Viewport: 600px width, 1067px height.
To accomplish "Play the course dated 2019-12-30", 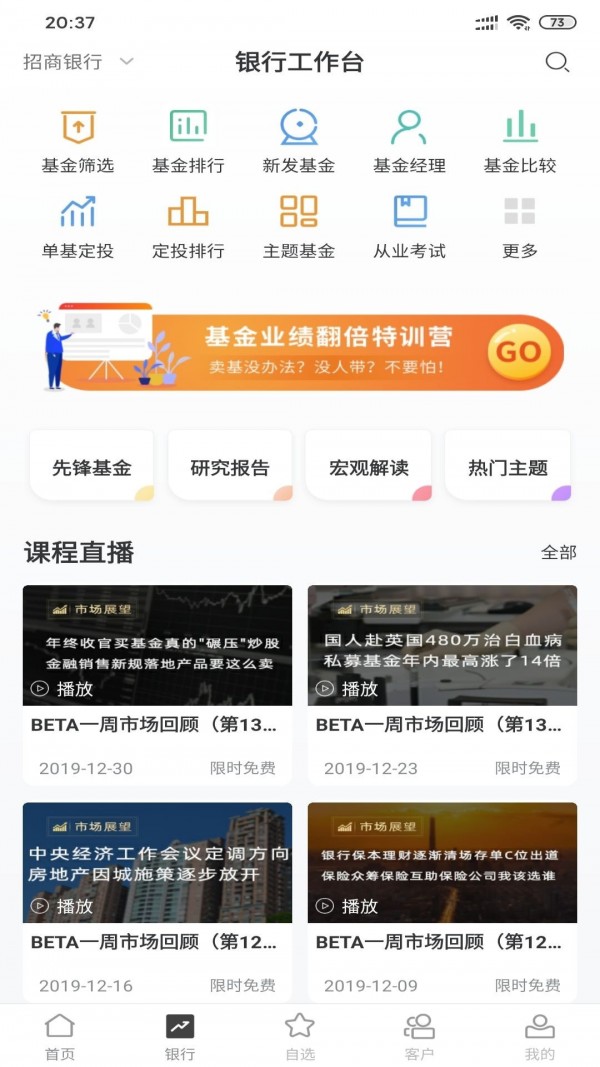I will (x=157, y=646).
